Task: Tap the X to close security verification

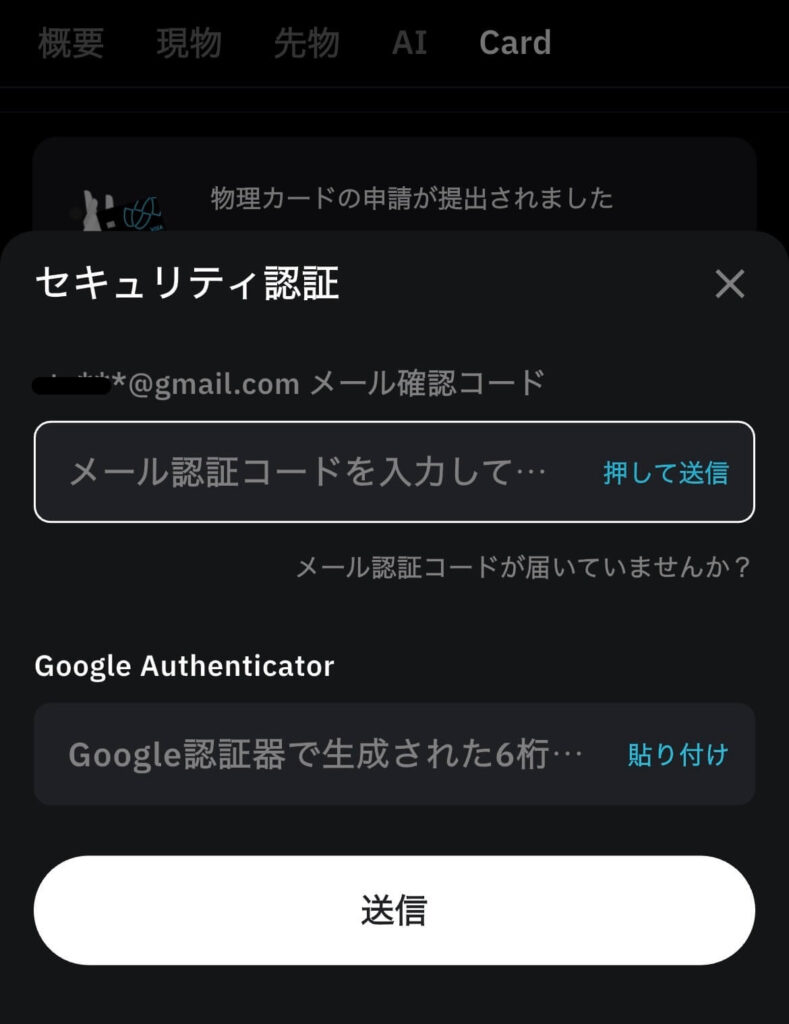Action: pyautogui.click(x=730, y=283)
